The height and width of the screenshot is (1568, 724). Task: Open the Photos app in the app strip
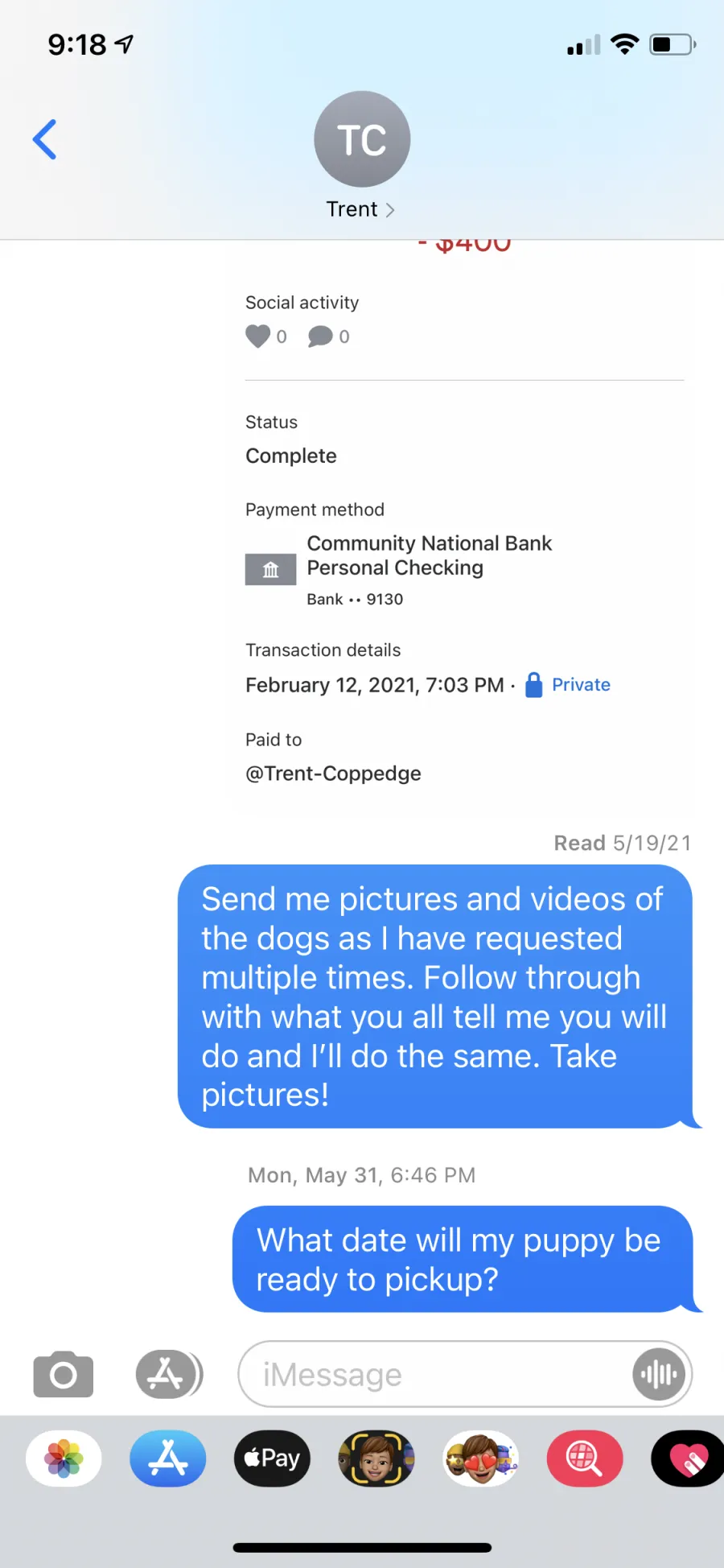click(64, 1459)
